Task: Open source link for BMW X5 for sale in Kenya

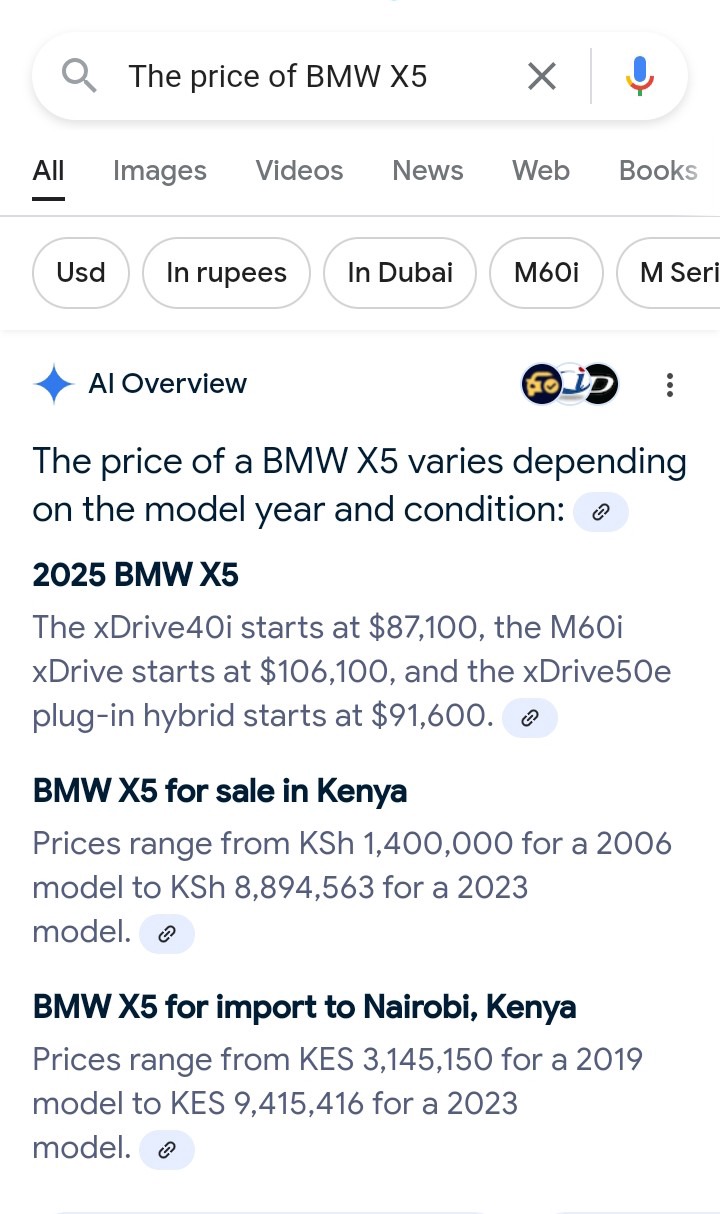Action: coord(167,934)
